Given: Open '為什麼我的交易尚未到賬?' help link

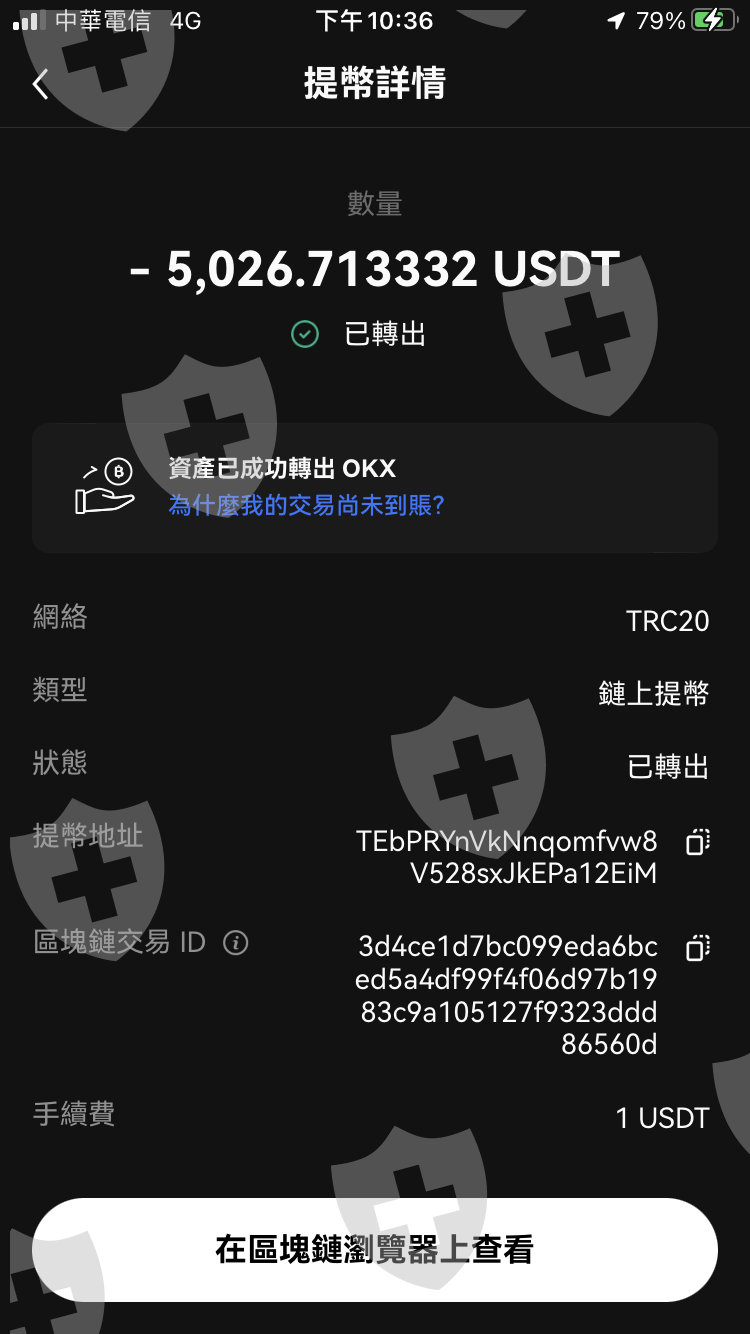Looking at the screenshot, I should (306, 506).
